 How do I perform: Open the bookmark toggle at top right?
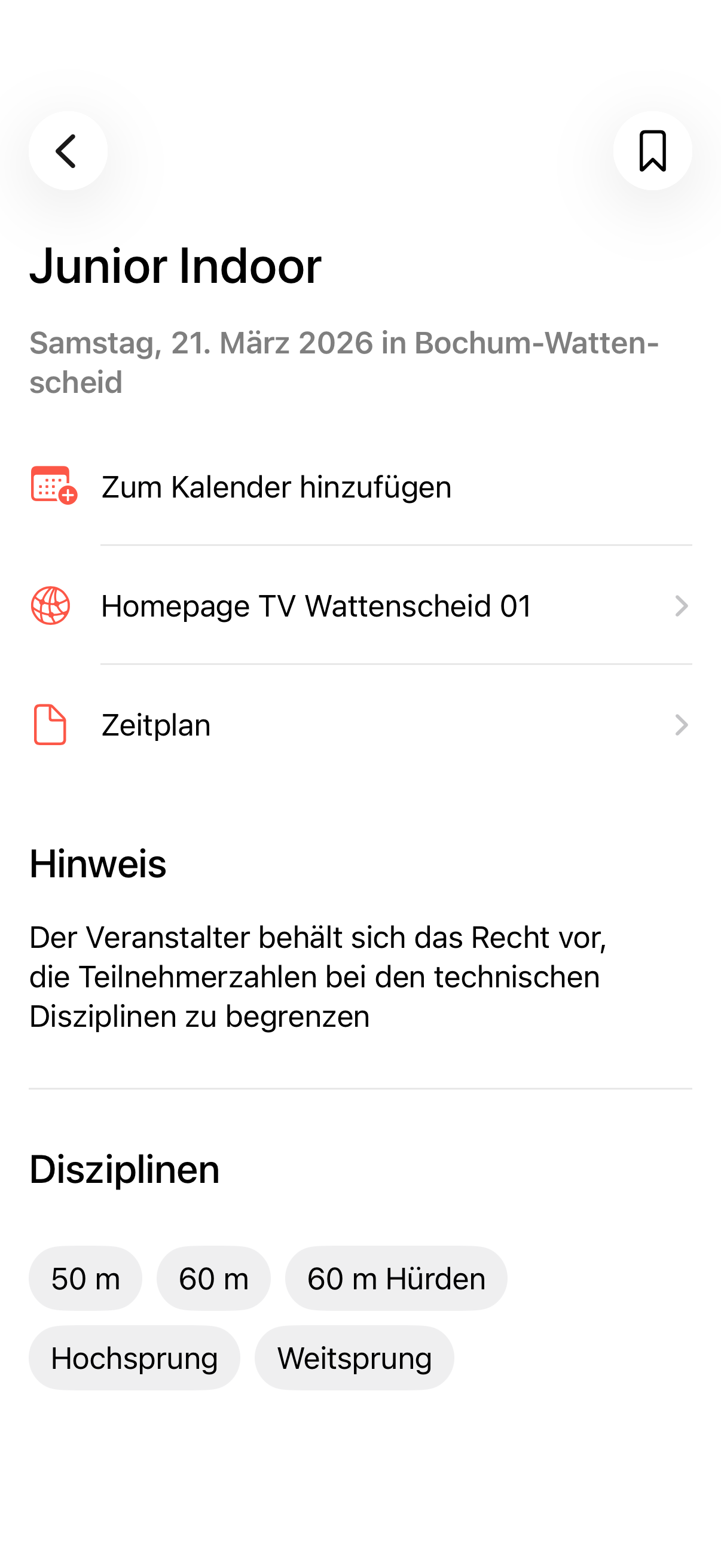click(652, 151)
